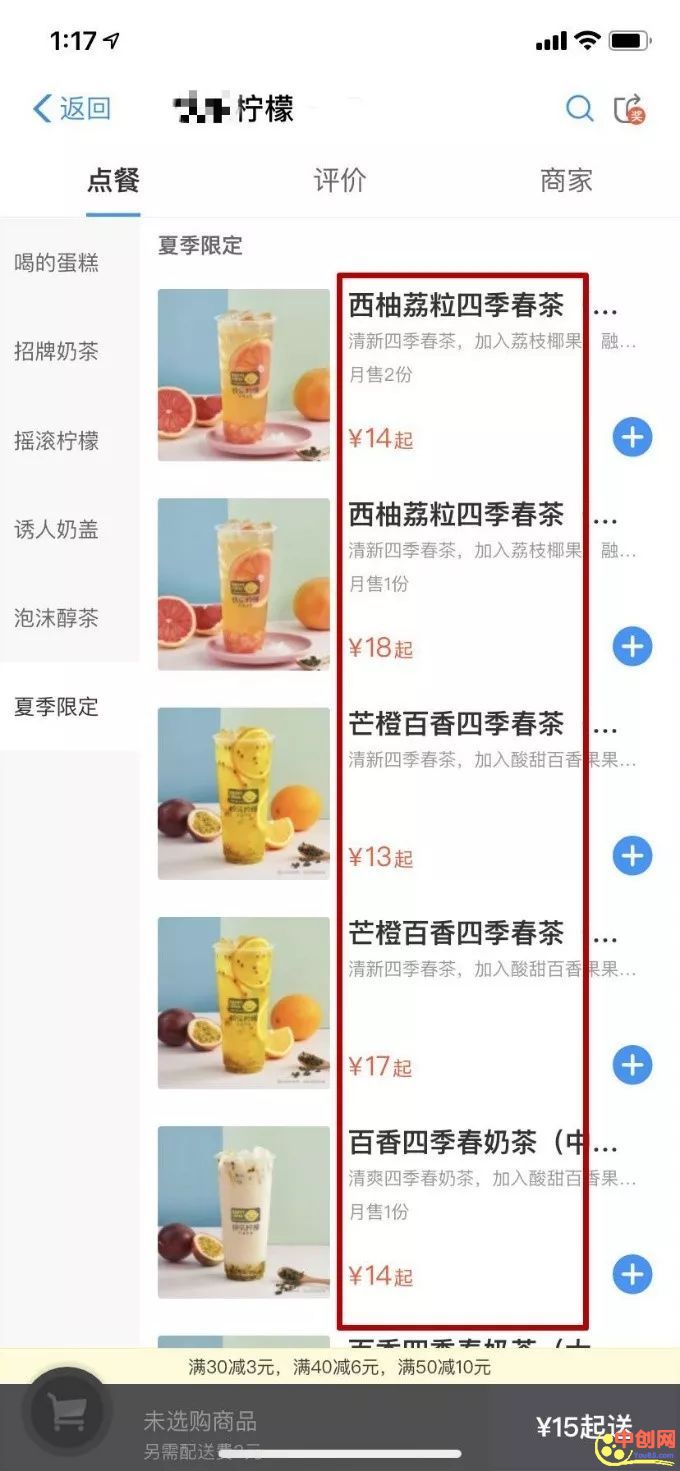
Task: View the 泡沫醇茶 category
Action: 57,618
